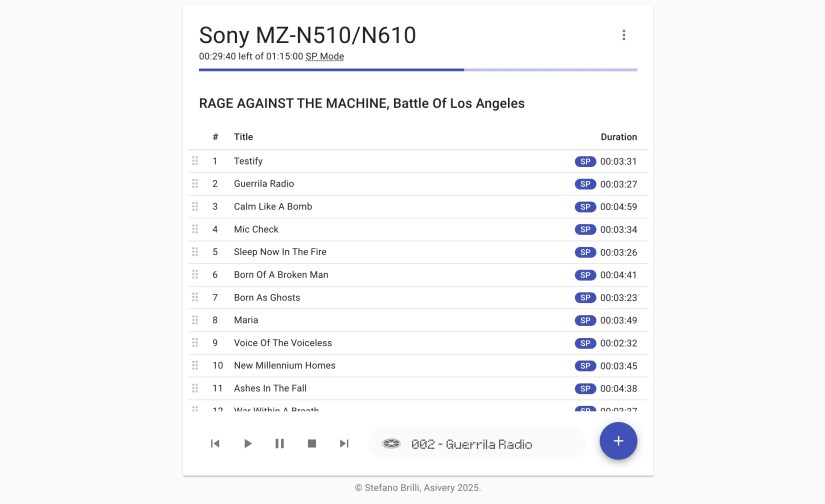This screenshot has width=825, height=504.
Task: Select the track Ashes In The Fall
Action: click(x=270, y=389)
